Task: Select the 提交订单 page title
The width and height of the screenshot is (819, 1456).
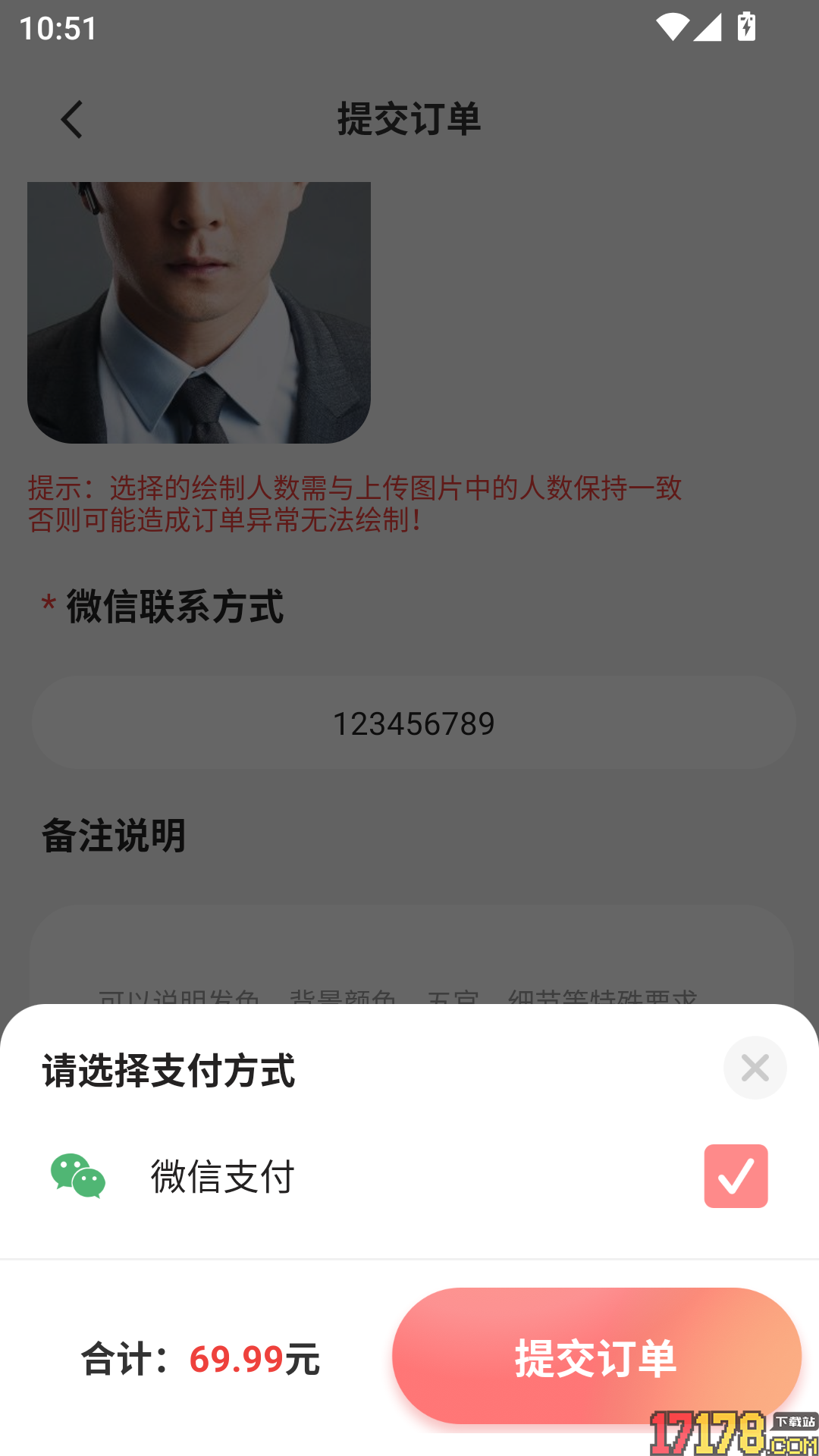Action: (x=409, y=119)
